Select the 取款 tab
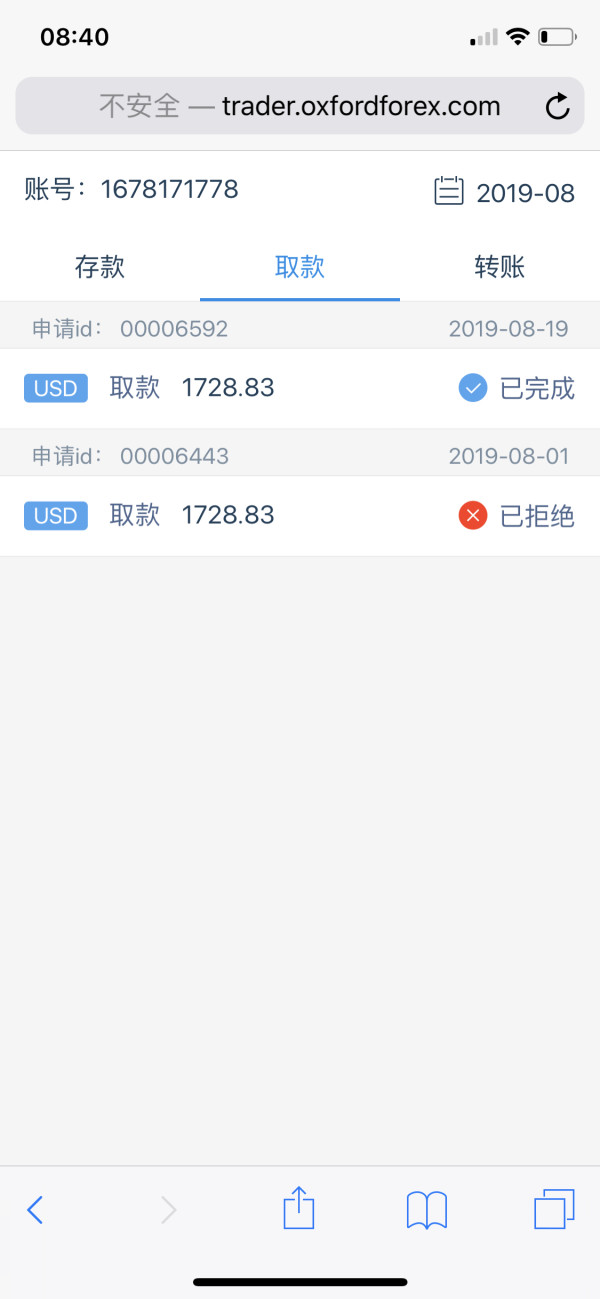Viewport: 600px width, 1299px height. (300, 267)
